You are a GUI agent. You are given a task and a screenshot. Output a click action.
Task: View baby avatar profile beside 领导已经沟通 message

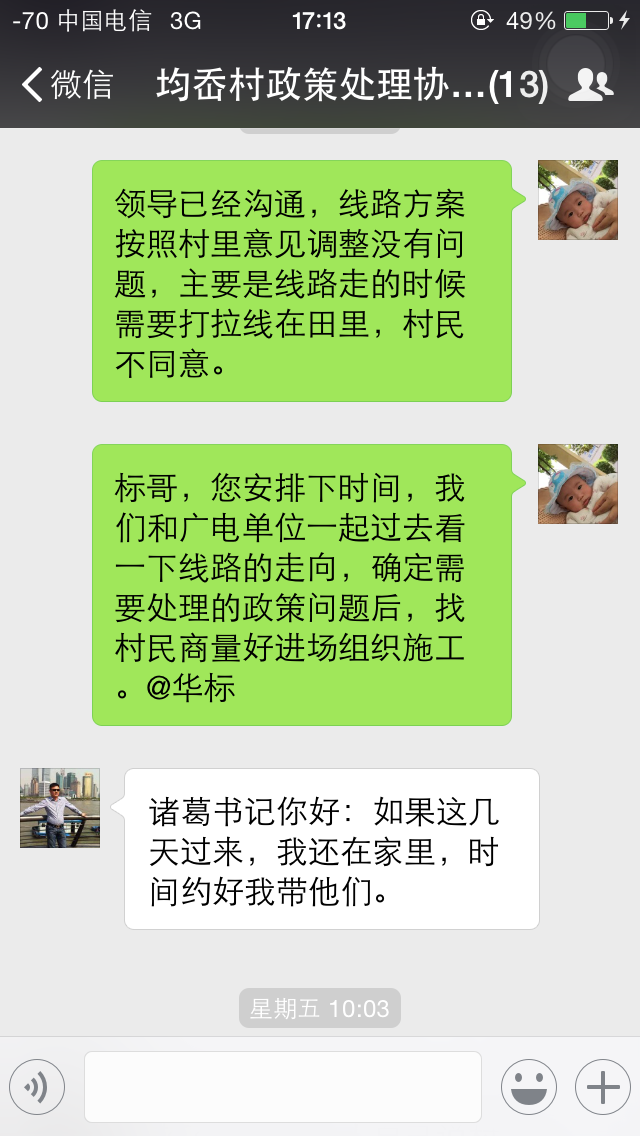pyautogui.click(x=578, y=200)
